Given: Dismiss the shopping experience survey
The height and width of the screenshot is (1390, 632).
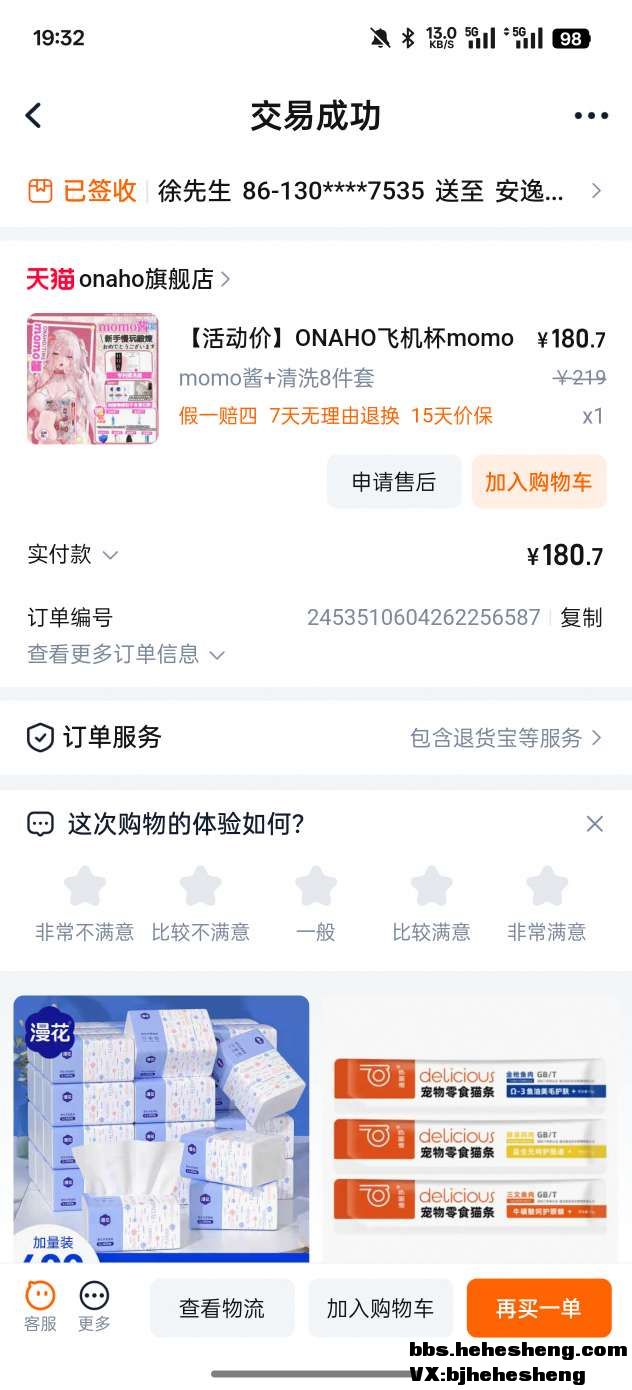Looking at the screenshot, I should [594, 824].
